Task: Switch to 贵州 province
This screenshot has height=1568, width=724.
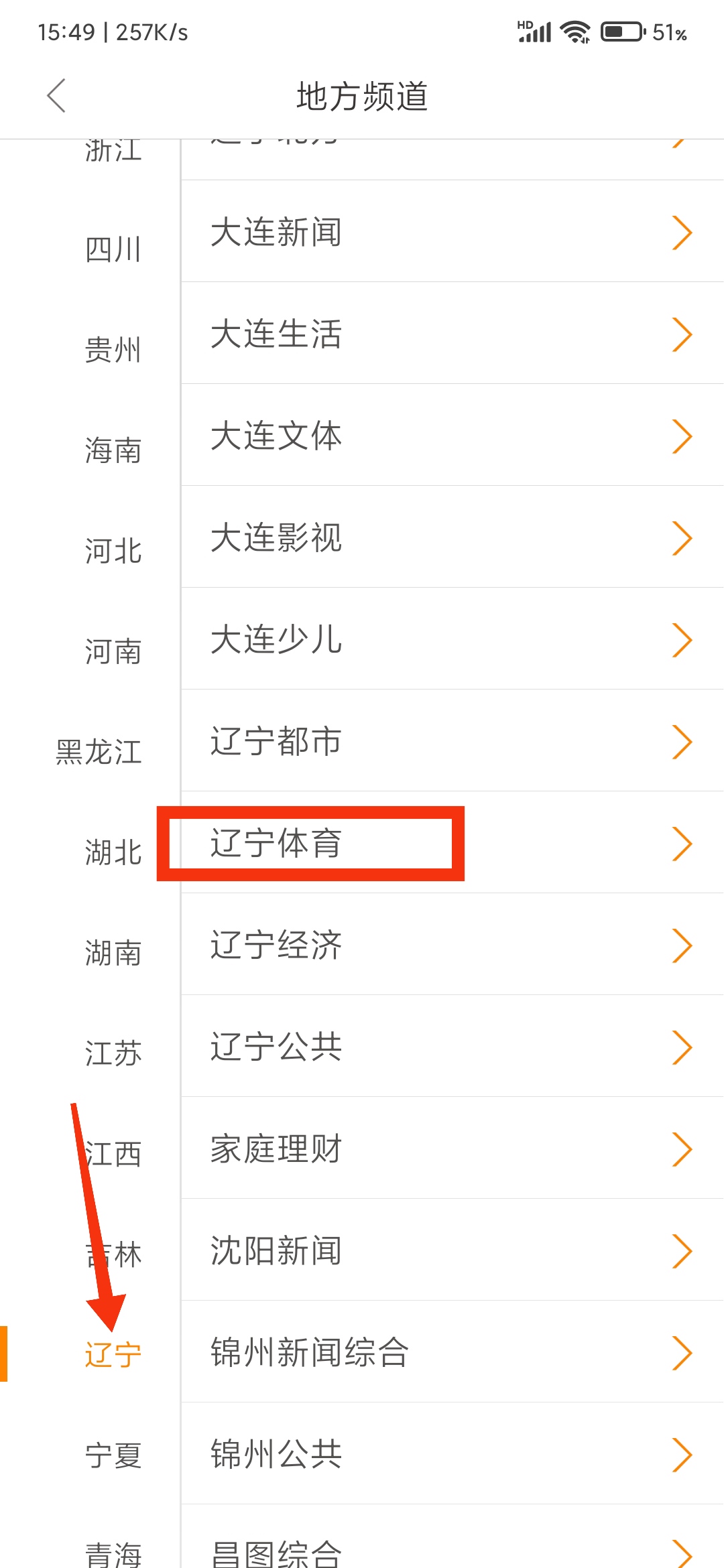Action: [113, 350]
